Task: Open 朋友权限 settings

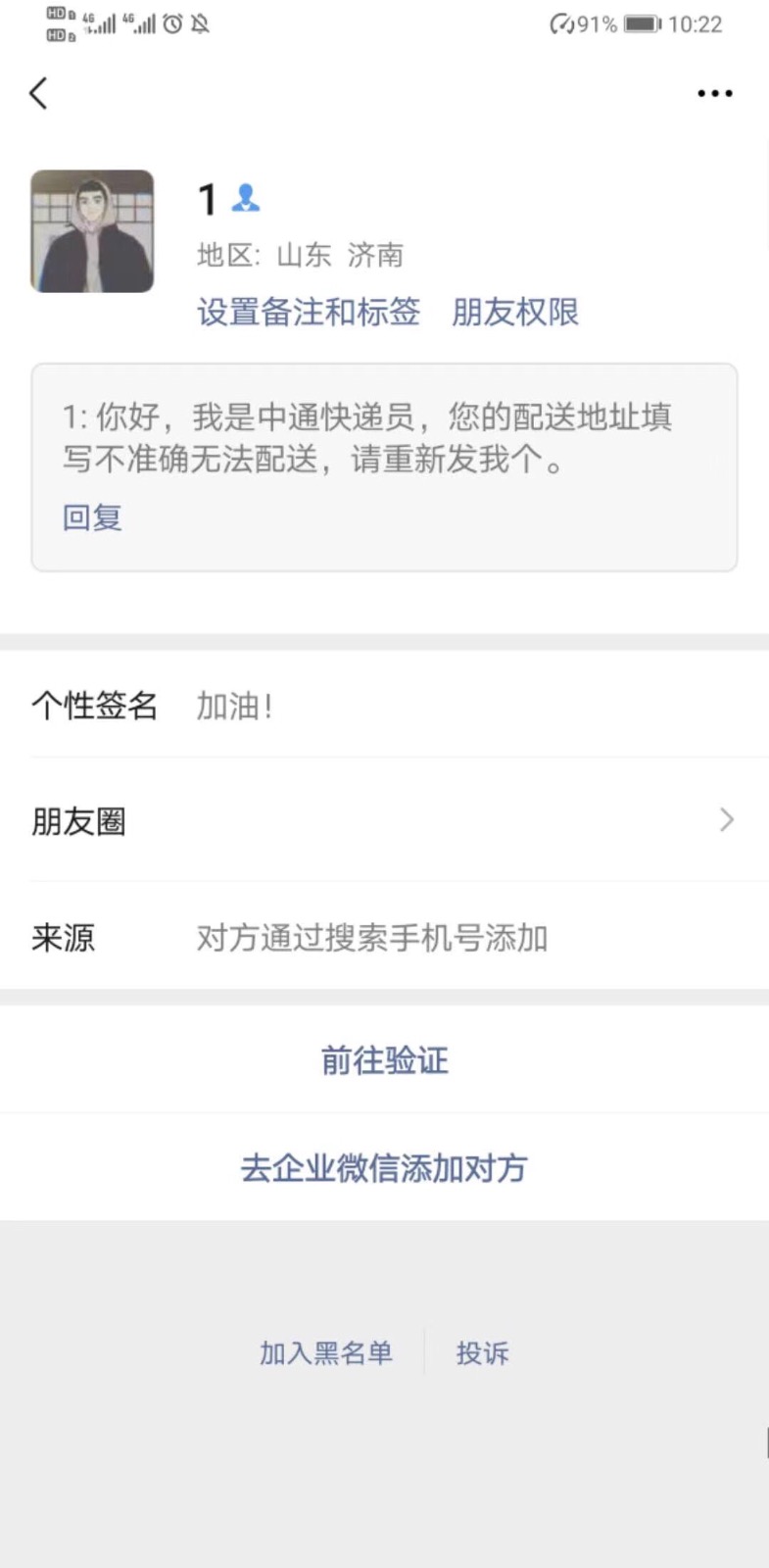Action: click(515, 312)
